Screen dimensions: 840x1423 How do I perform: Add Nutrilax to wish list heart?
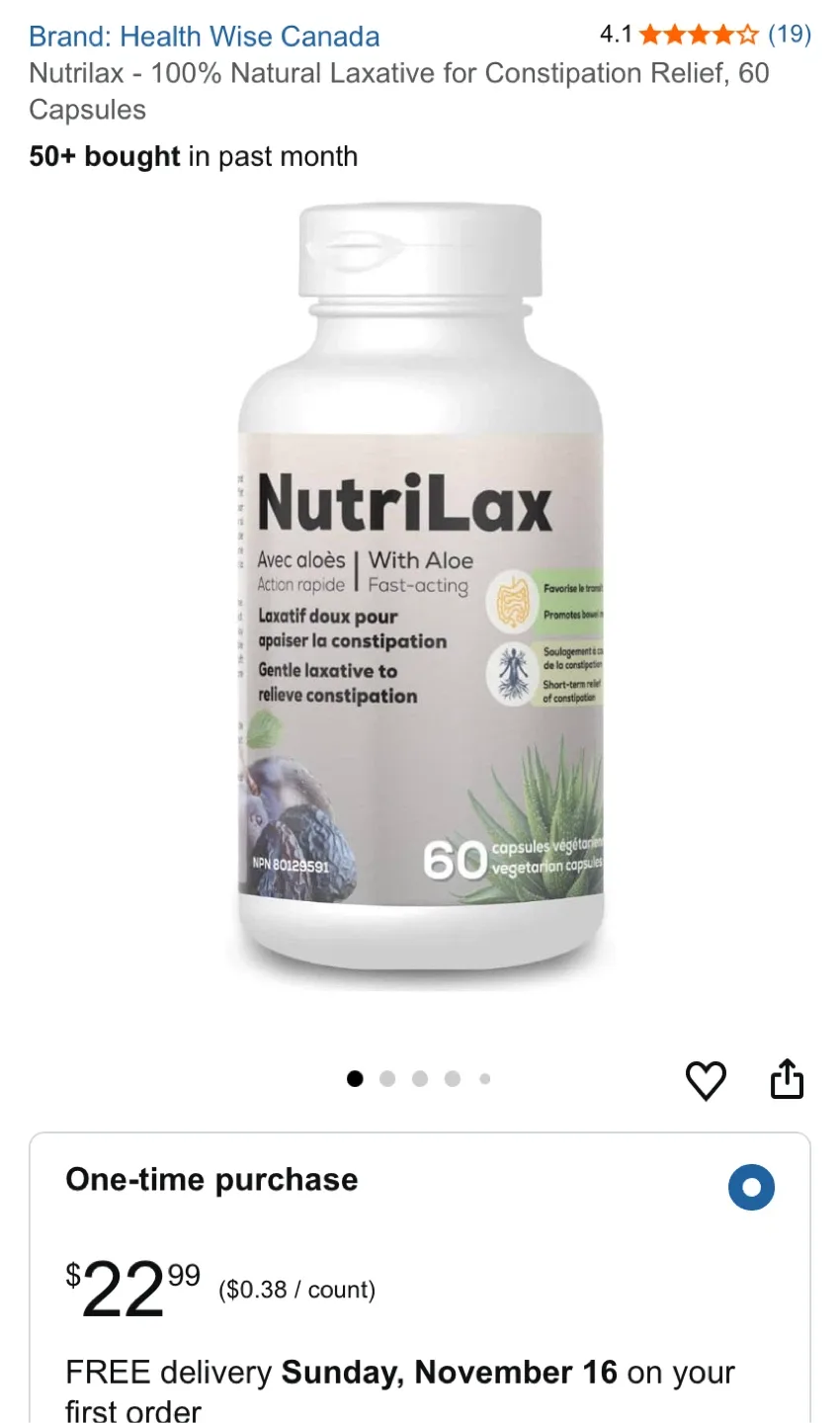coord(706,1080)
